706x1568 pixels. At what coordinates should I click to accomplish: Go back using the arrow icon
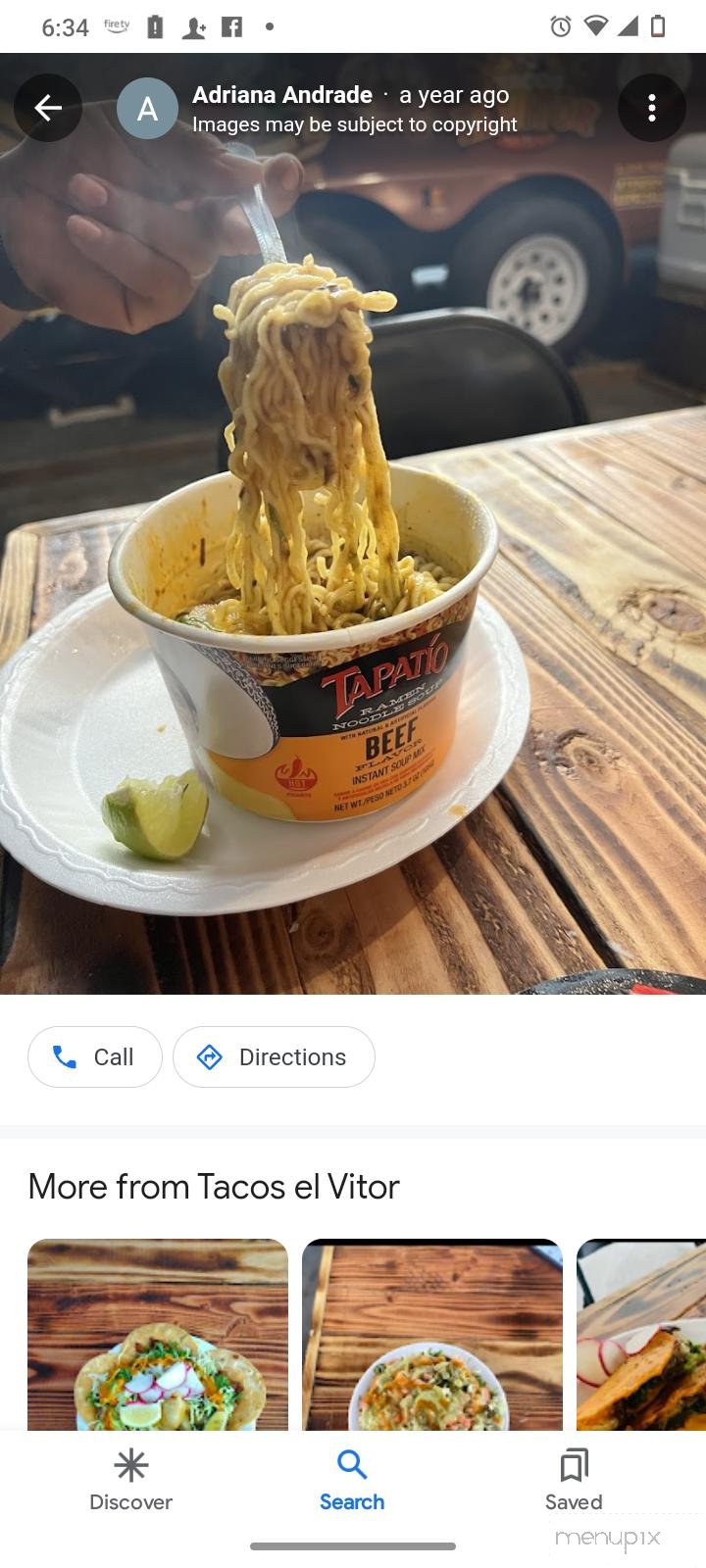pos(47,108)
